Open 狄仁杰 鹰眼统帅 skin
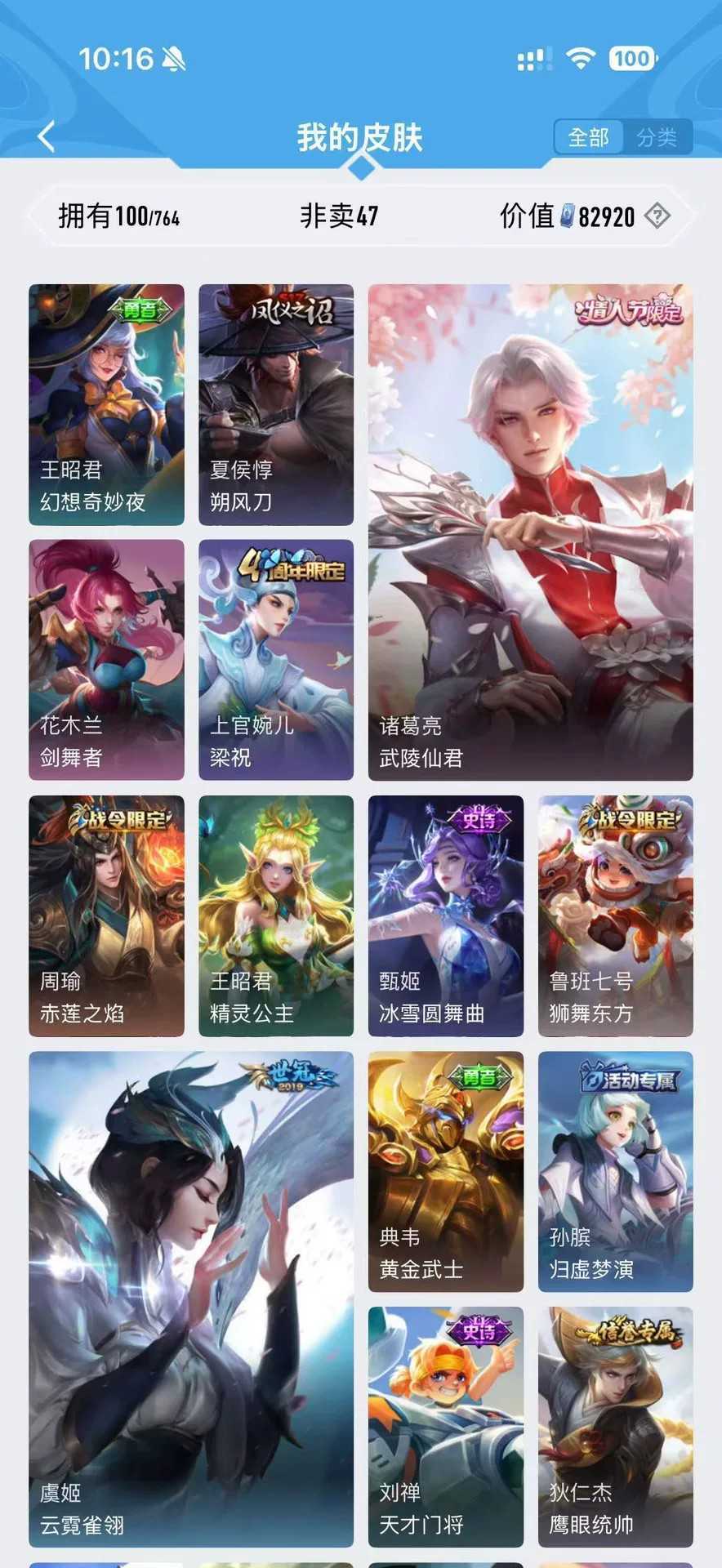Viewport: 722px width, 1568px height. coord(615,1427)
